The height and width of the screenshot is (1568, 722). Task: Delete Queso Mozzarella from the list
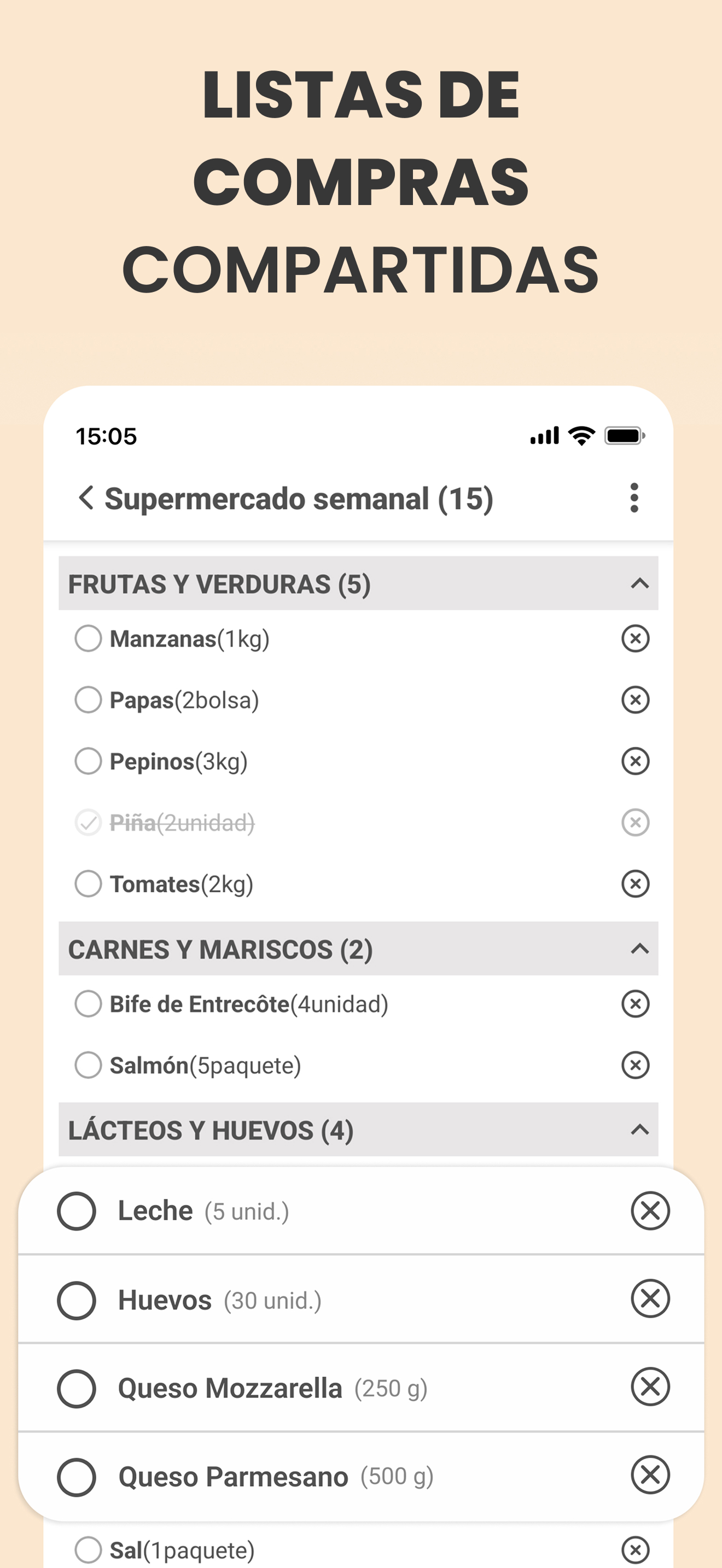pyautogui.click(x=650, y=1389)
